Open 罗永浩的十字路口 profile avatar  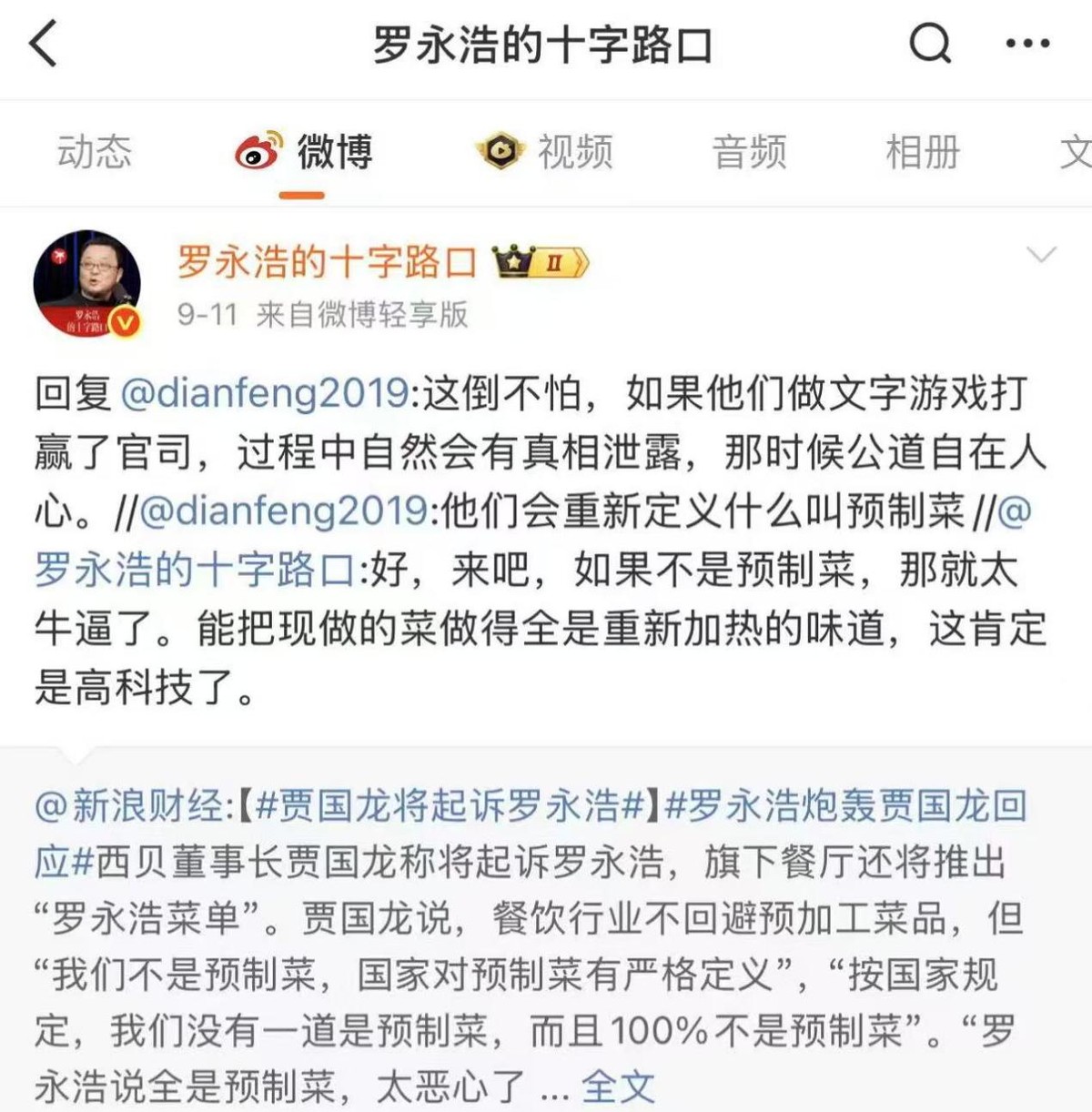(x=86, y=283)
